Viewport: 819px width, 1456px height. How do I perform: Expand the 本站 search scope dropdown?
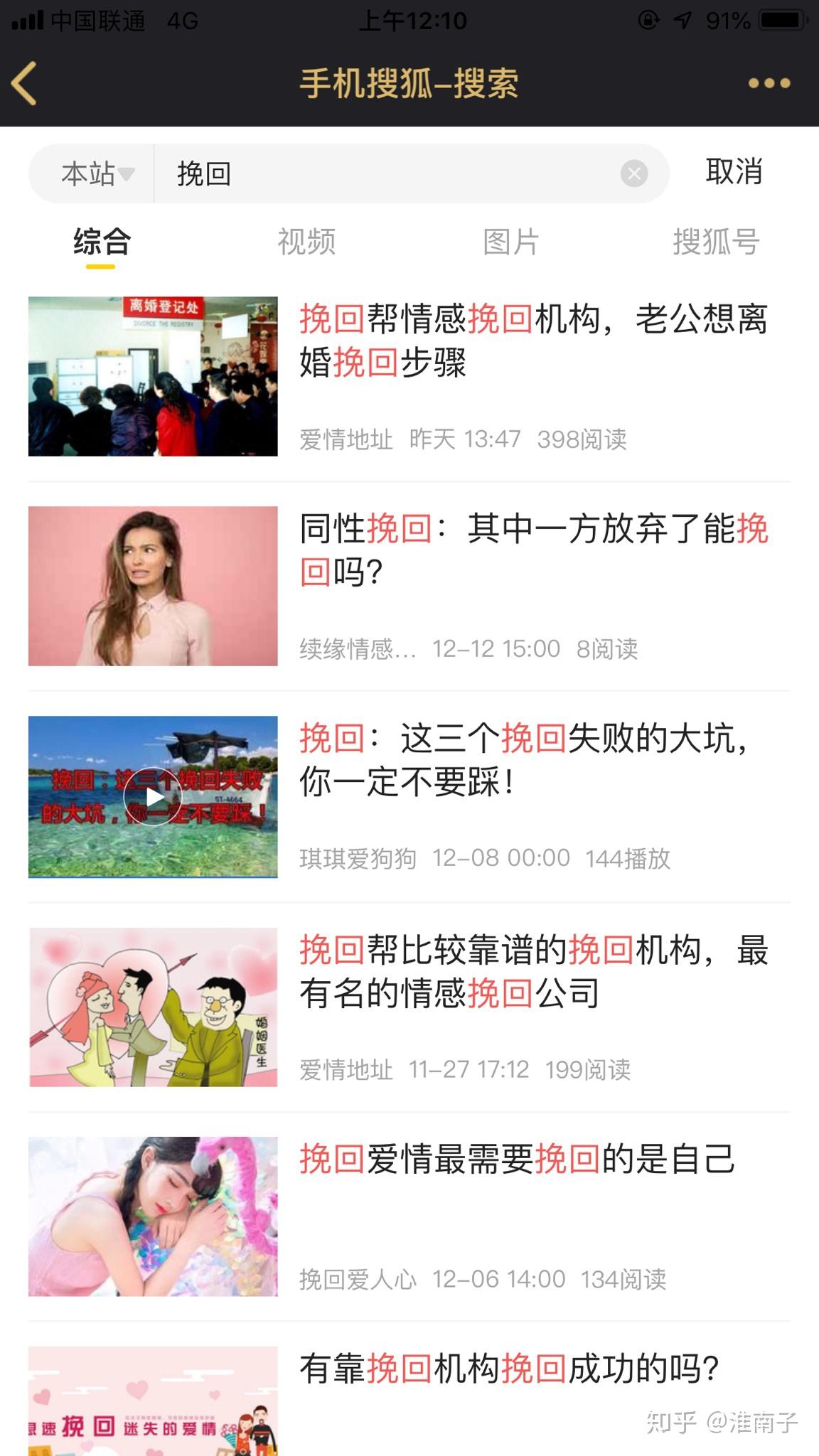click(x=97, y=173)
